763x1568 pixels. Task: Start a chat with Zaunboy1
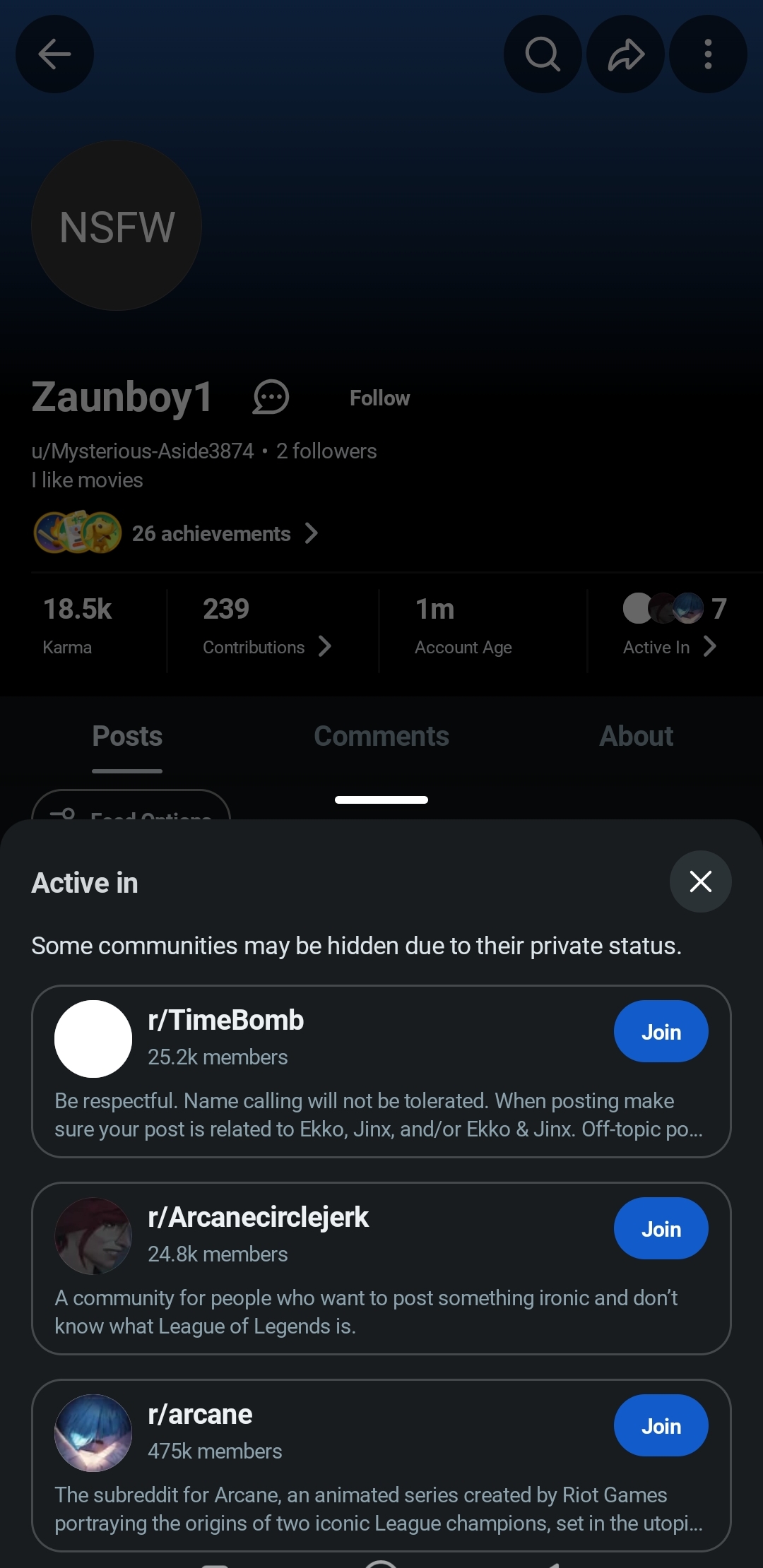[271, 397]
